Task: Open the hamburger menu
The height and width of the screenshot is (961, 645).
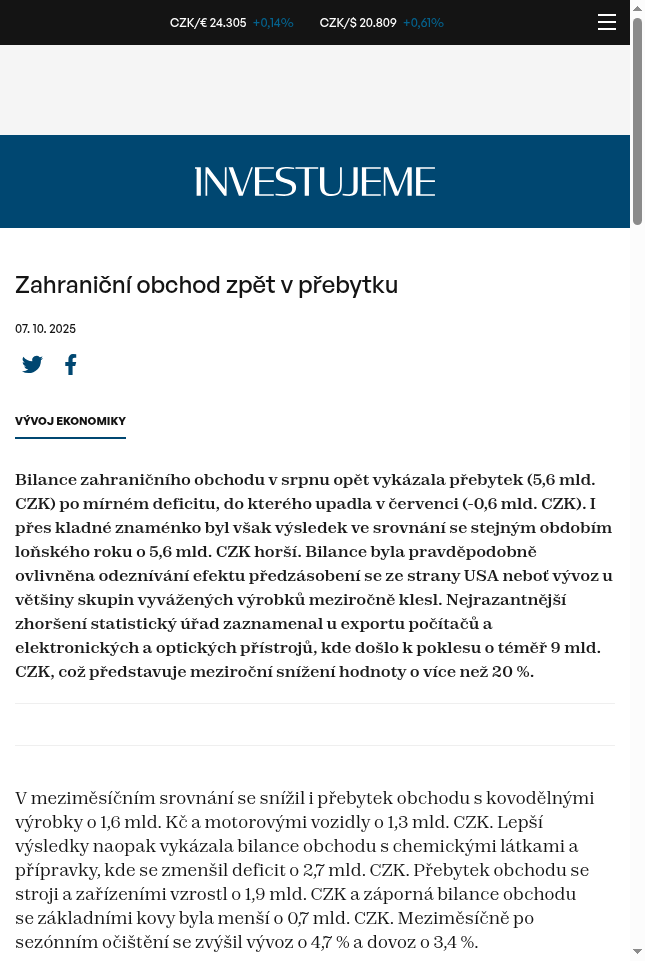Action: [x=606, y=22]
